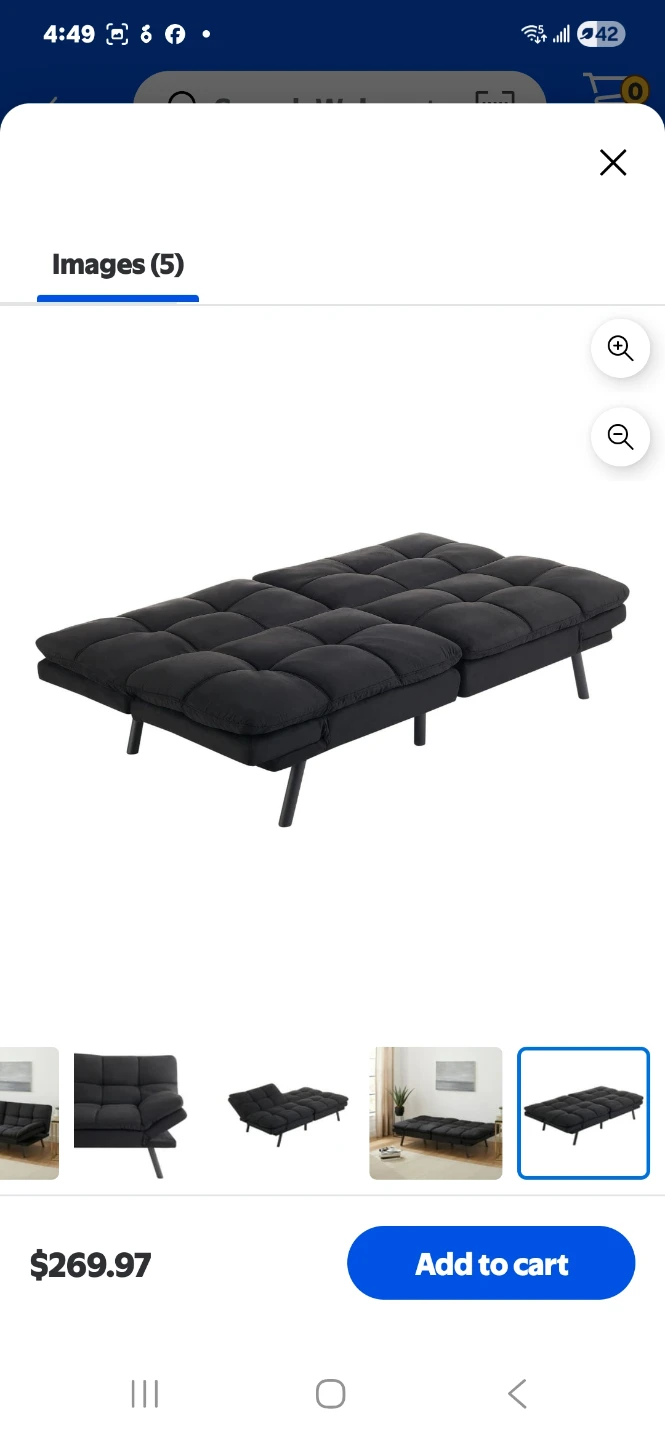This screenshot has height=1440, width=665.
Task: Go back with system navigation
Action: coord(516,1394)
